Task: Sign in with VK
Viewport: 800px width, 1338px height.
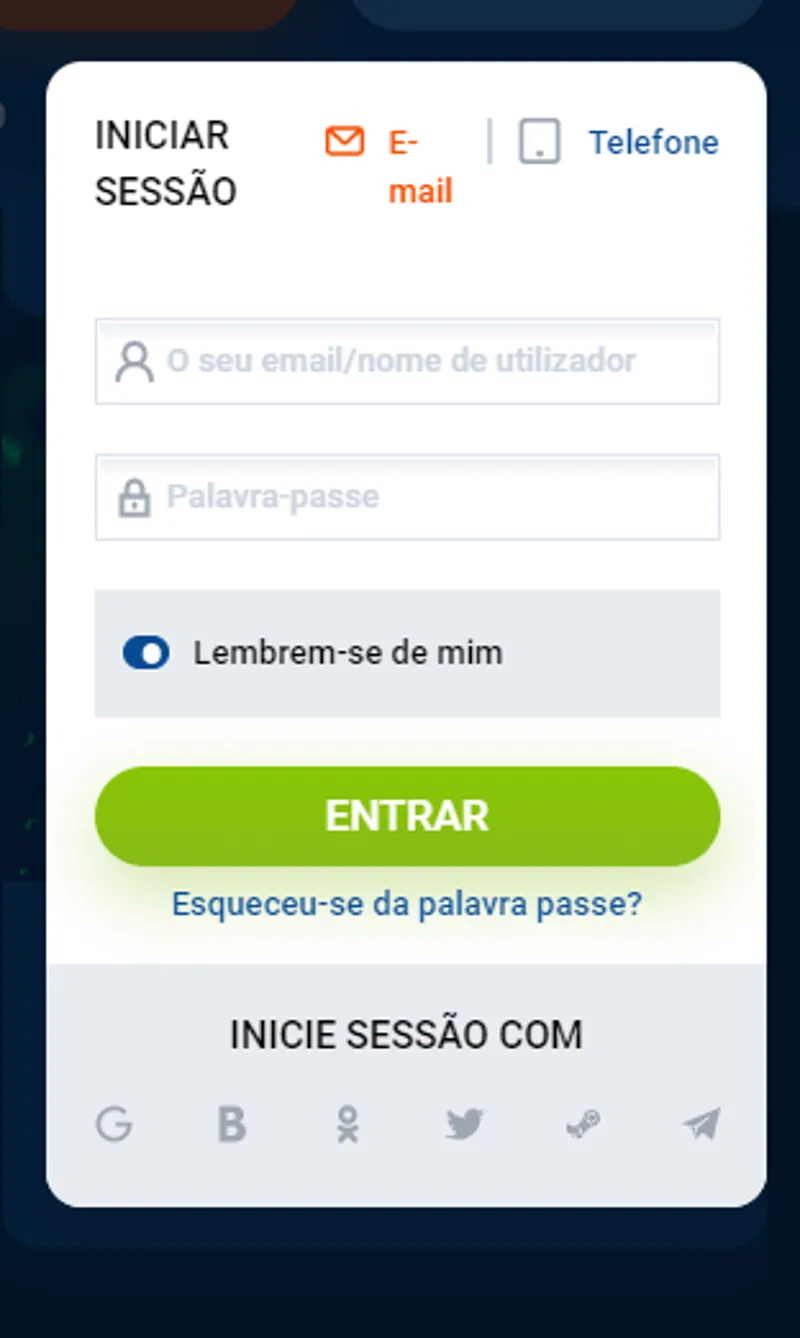Action: coord(232,1125)
